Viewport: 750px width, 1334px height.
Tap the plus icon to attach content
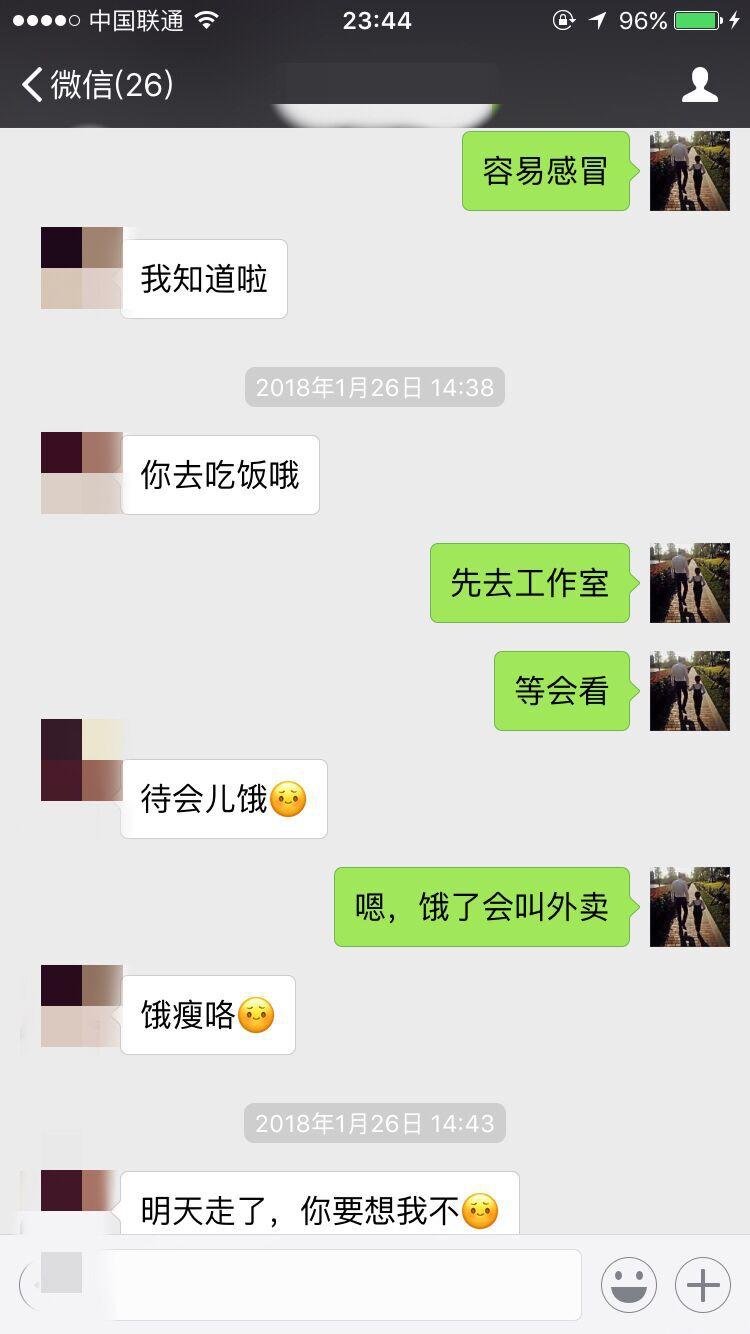coord(702,1284)
